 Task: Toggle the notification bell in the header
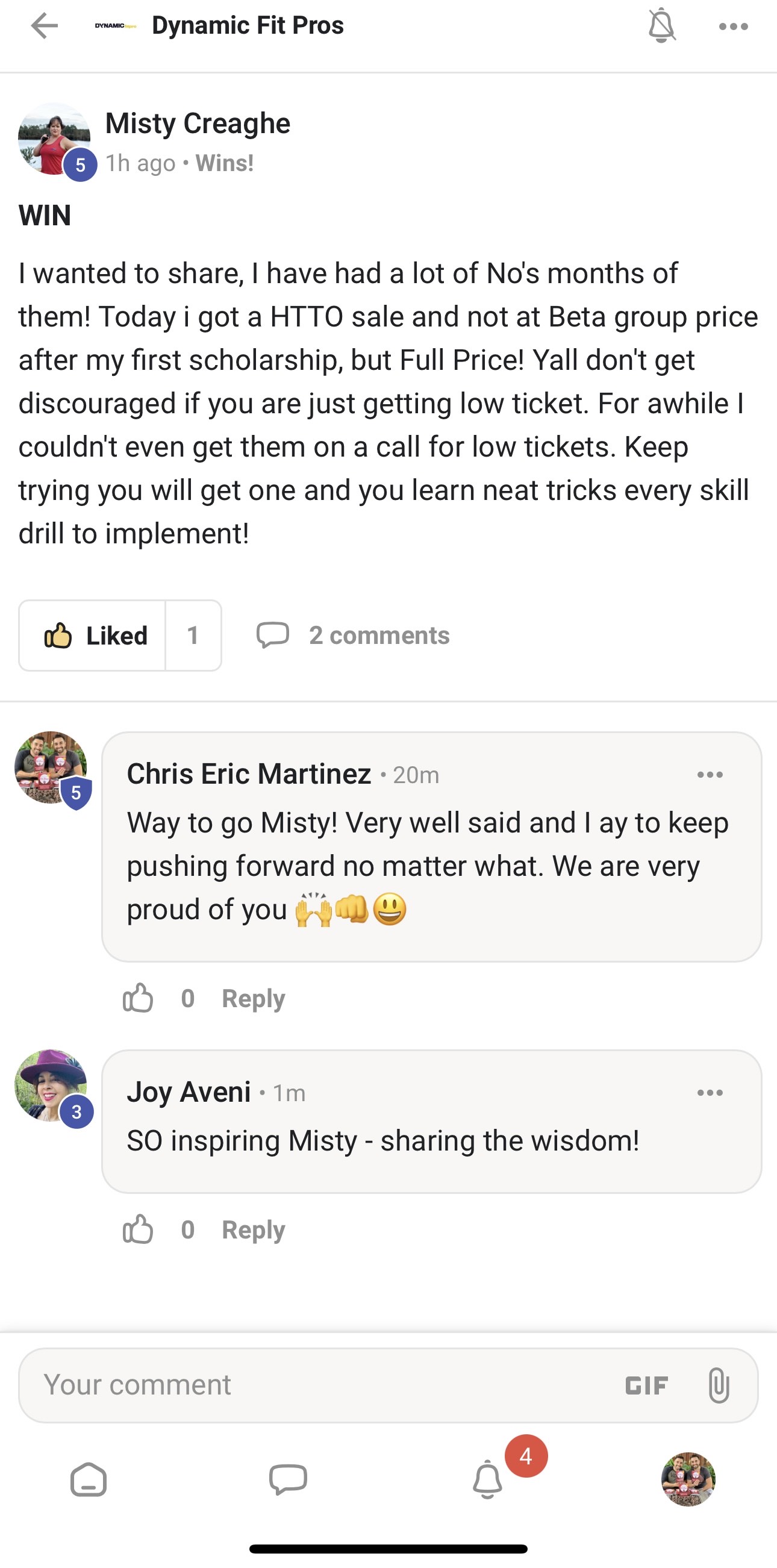661,26
